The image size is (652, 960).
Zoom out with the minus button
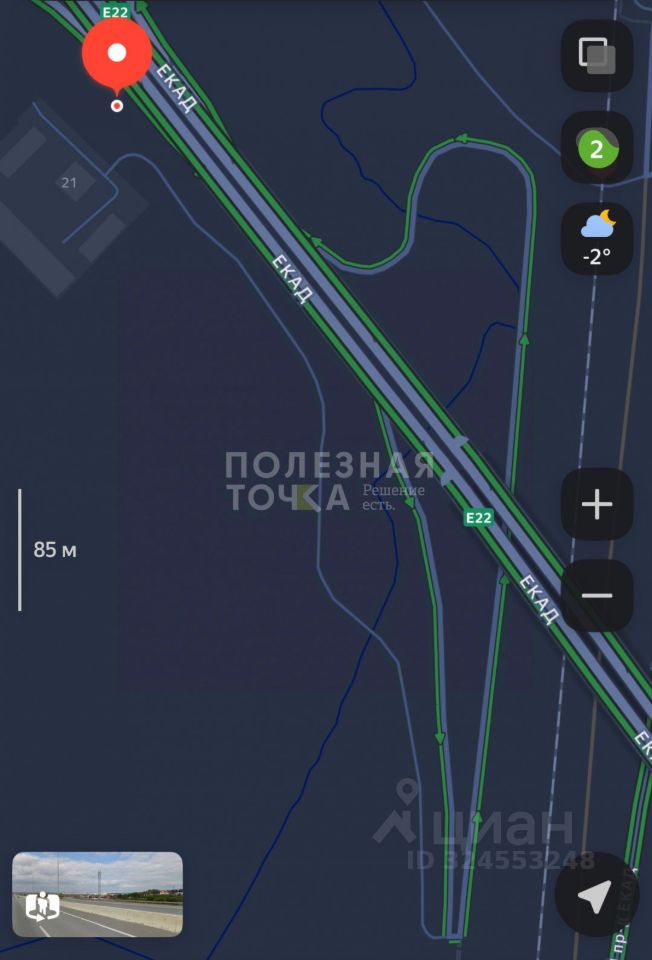click(597, 596)
